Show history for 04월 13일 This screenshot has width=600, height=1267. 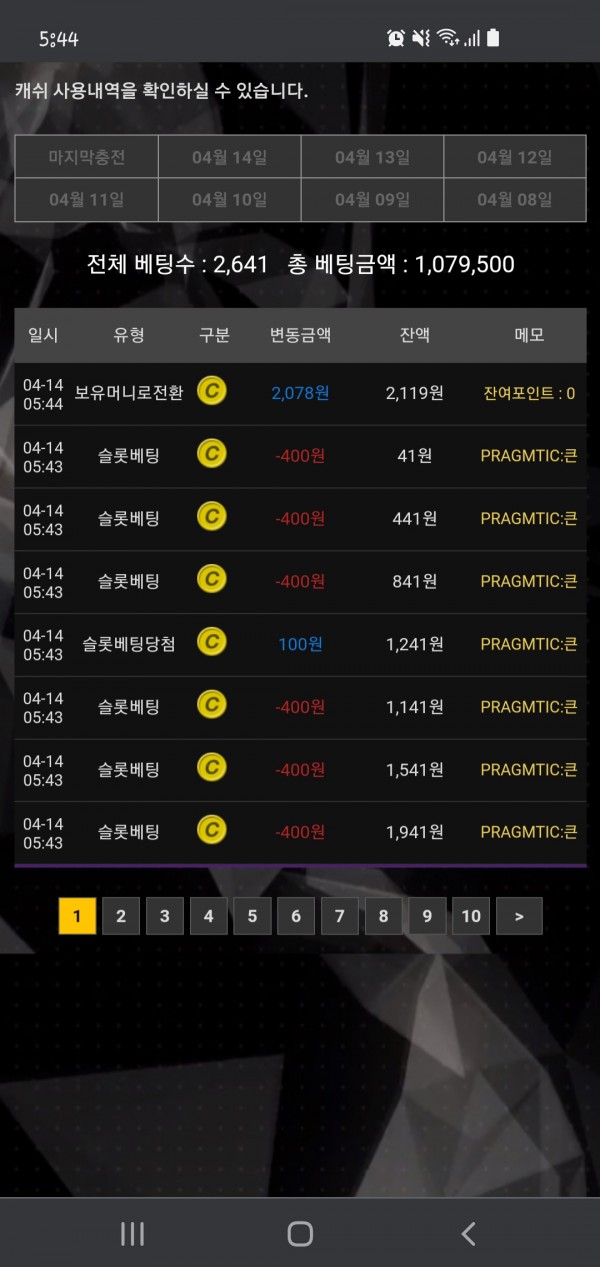coord(372,157)
